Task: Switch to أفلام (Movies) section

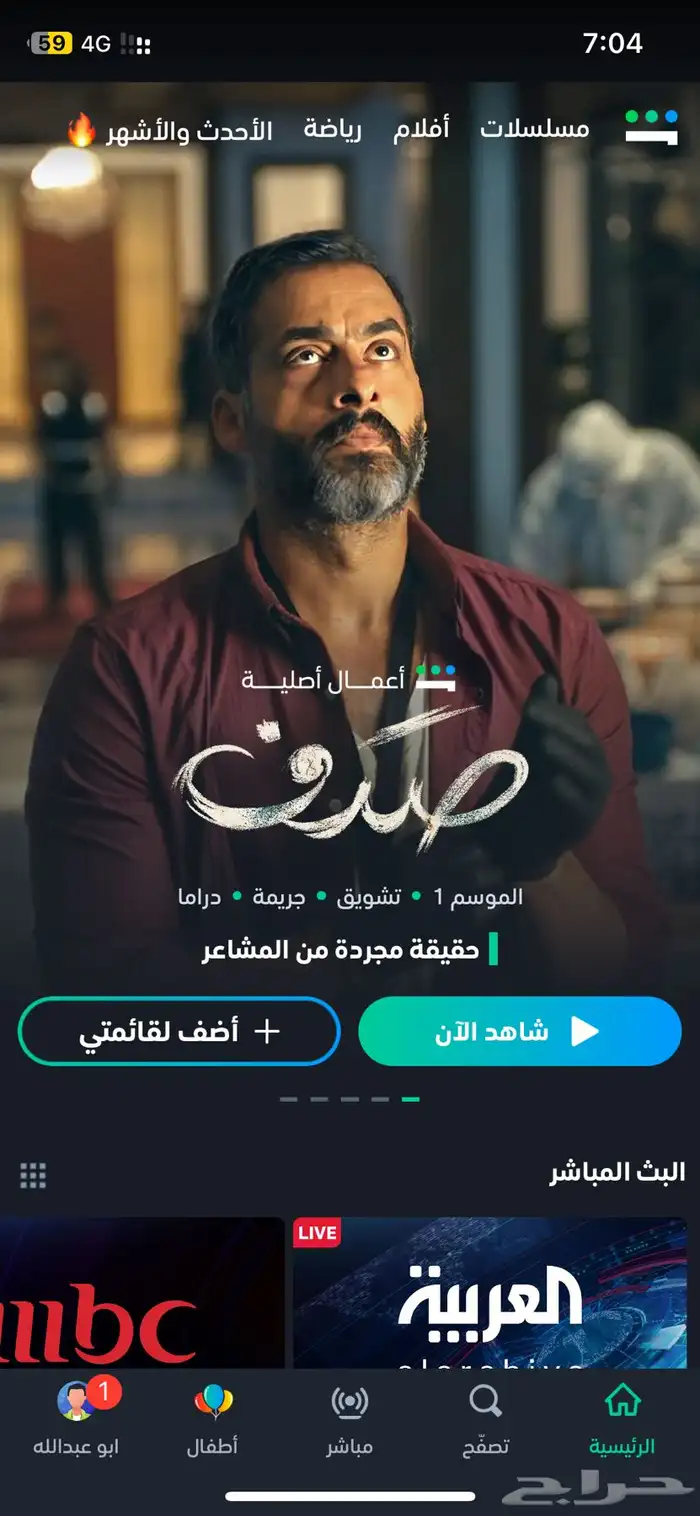Action: (x=420, y=129)
